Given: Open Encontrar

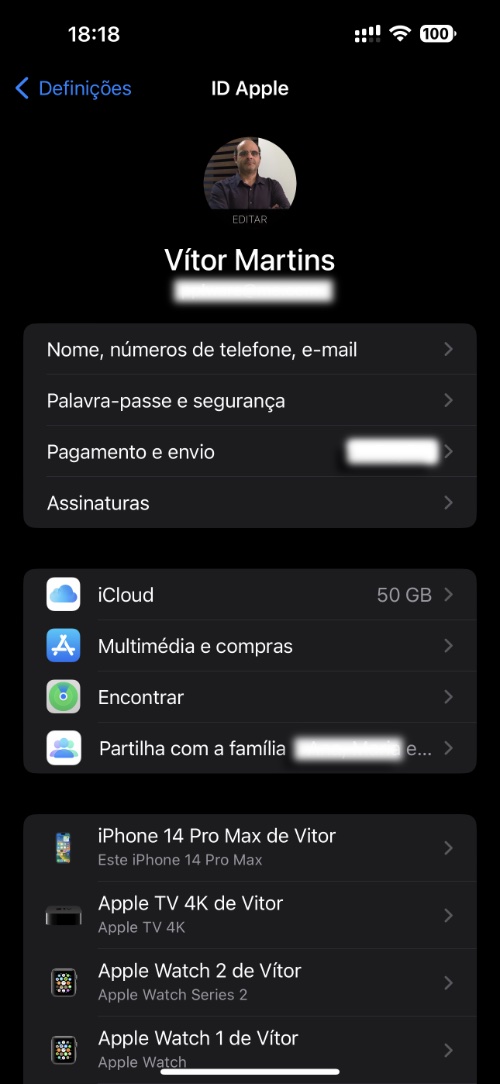Looking at the screenshot, I should 250,697.
